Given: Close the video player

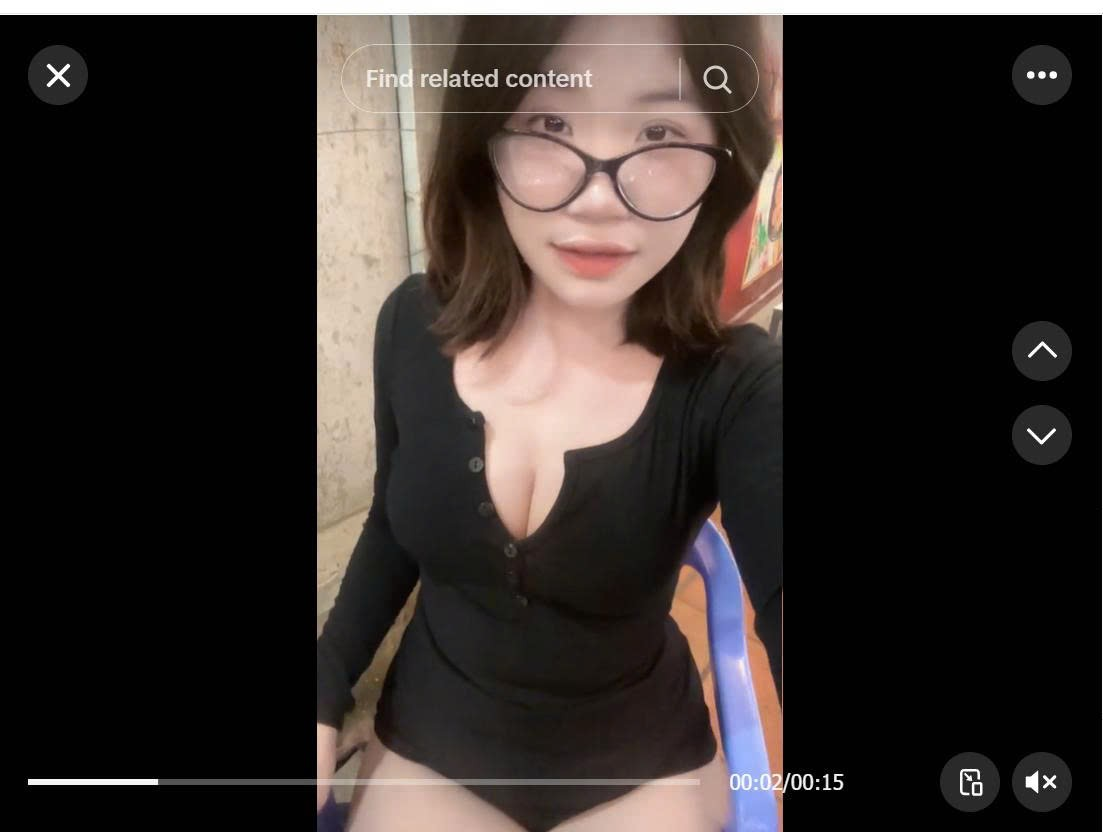Looking at the screenshot, I should point(58,76).
